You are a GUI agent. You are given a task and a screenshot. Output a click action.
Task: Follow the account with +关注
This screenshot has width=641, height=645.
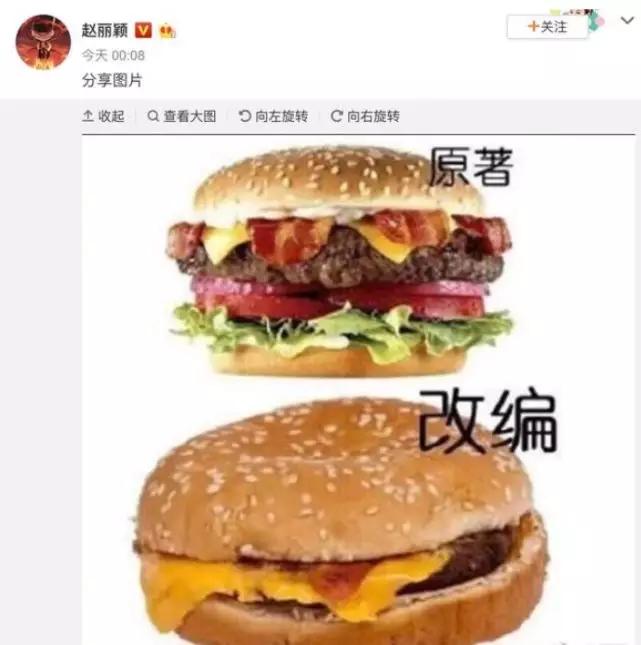pyautogui.click(x=547, y=27)
